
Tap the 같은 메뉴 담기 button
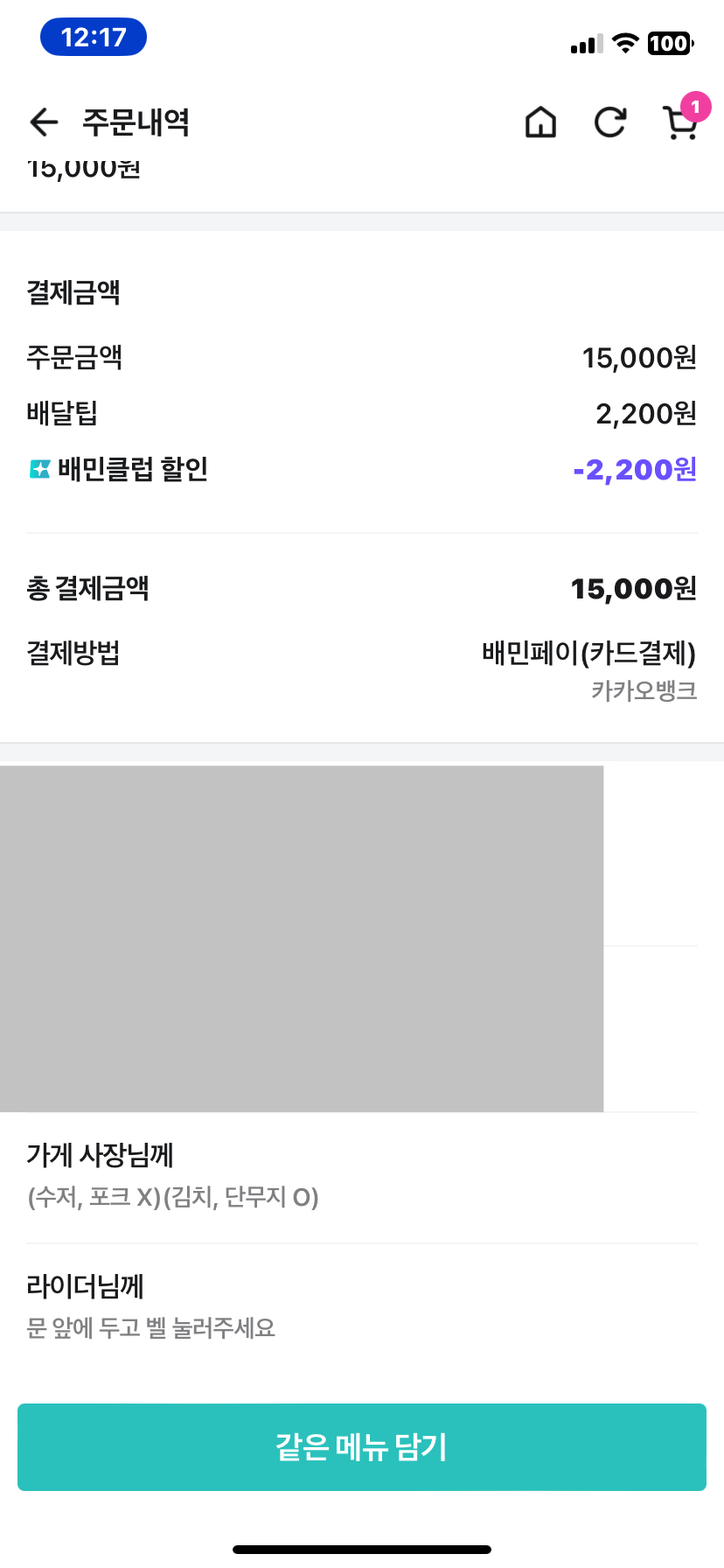[362, 1447]
